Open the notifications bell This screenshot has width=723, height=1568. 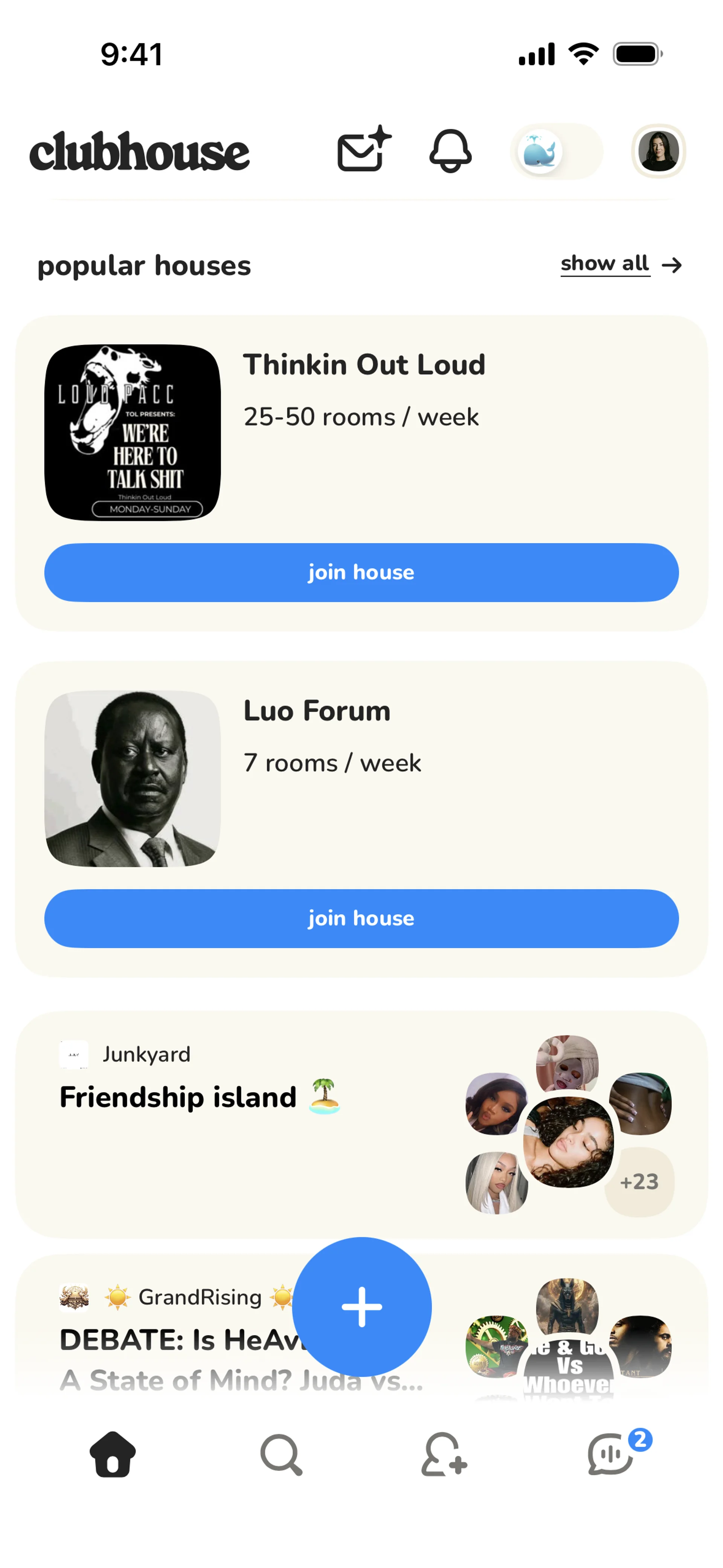(450, 150)
